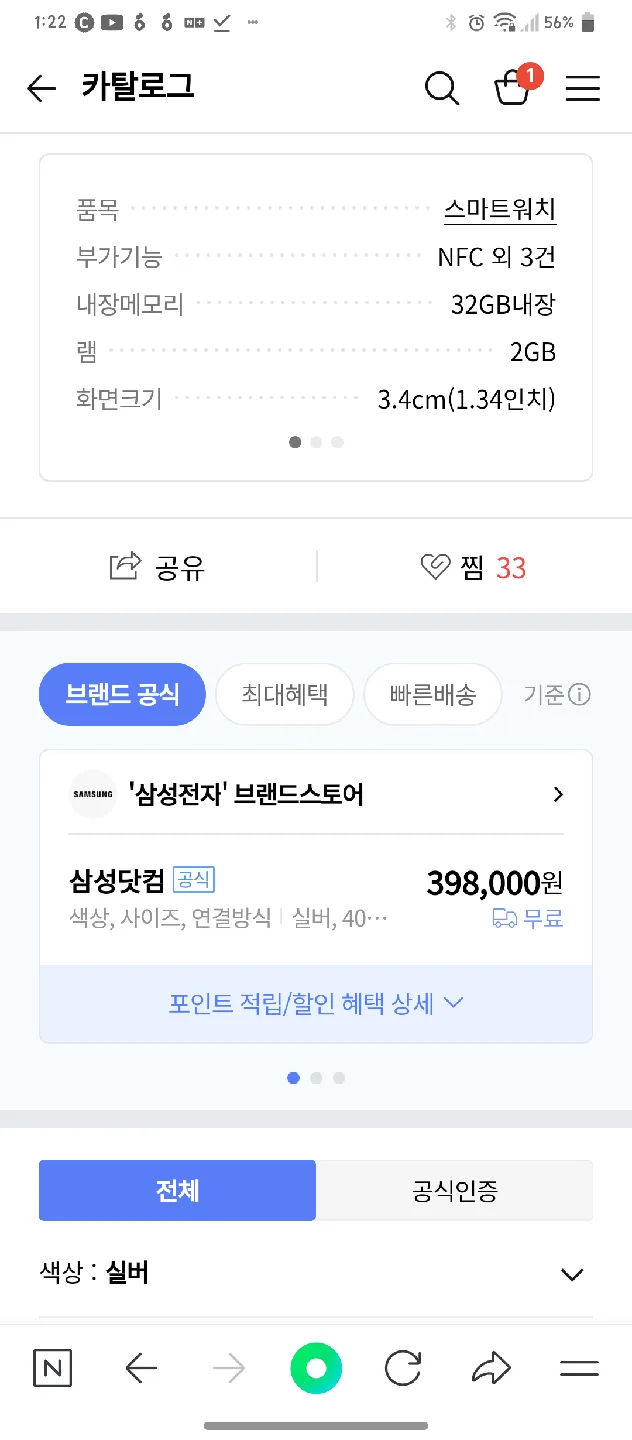Add product to 찜 wishlist
Screen dimensions: 632x1440
click(473, 568)
